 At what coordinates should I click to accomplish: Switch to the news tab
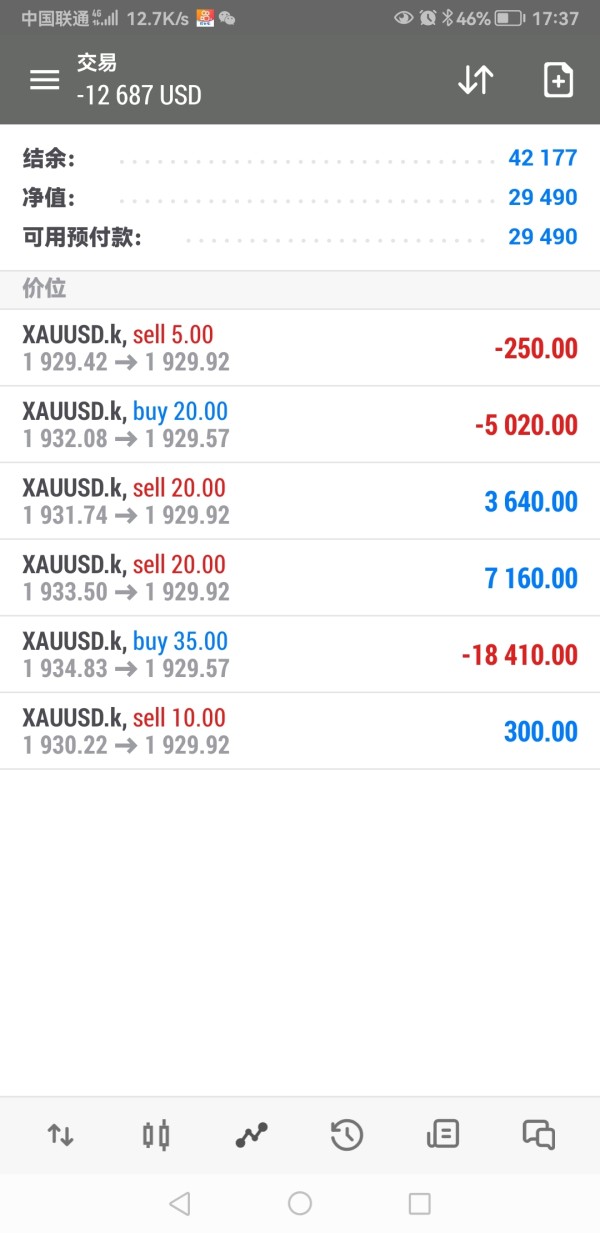tap(442, 1135)
